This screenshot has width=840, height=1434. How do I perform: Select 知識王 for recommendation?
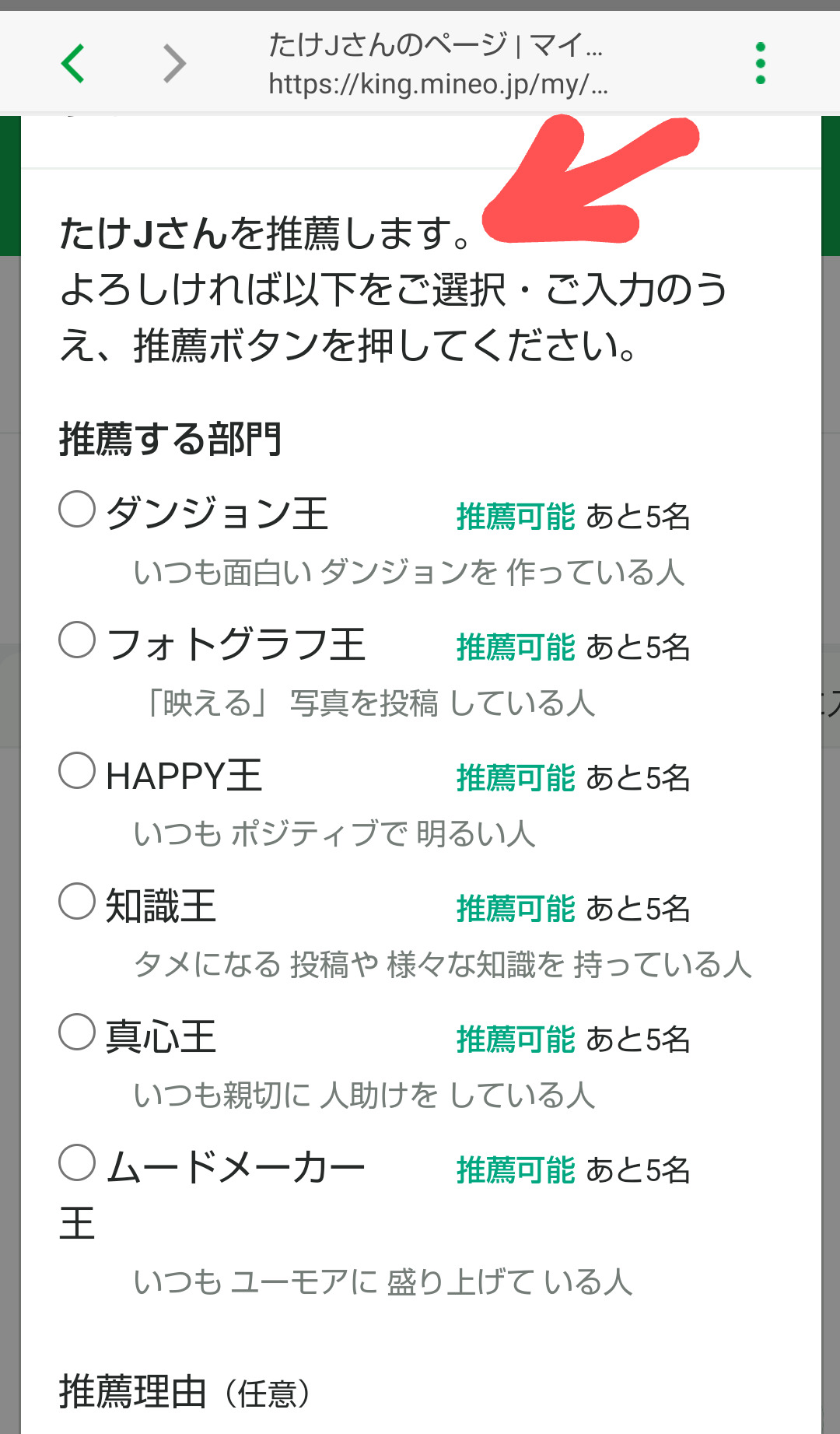click(x=77, y=902)
